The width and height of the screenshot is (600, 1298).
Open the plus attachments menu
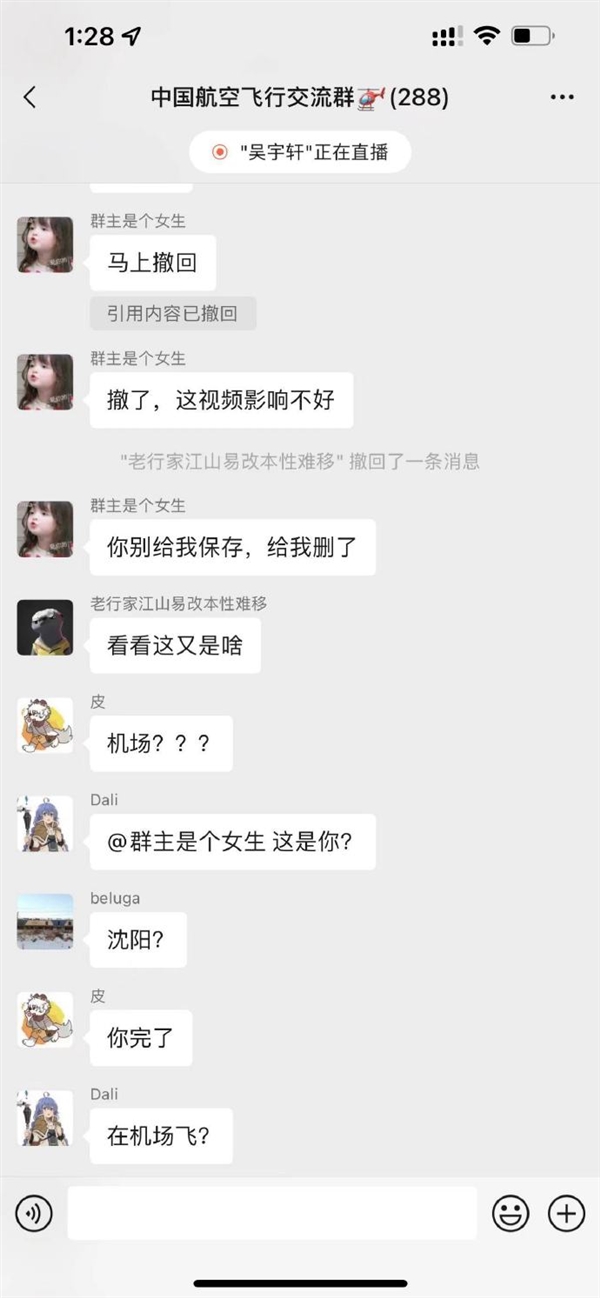click(566, 1214)
